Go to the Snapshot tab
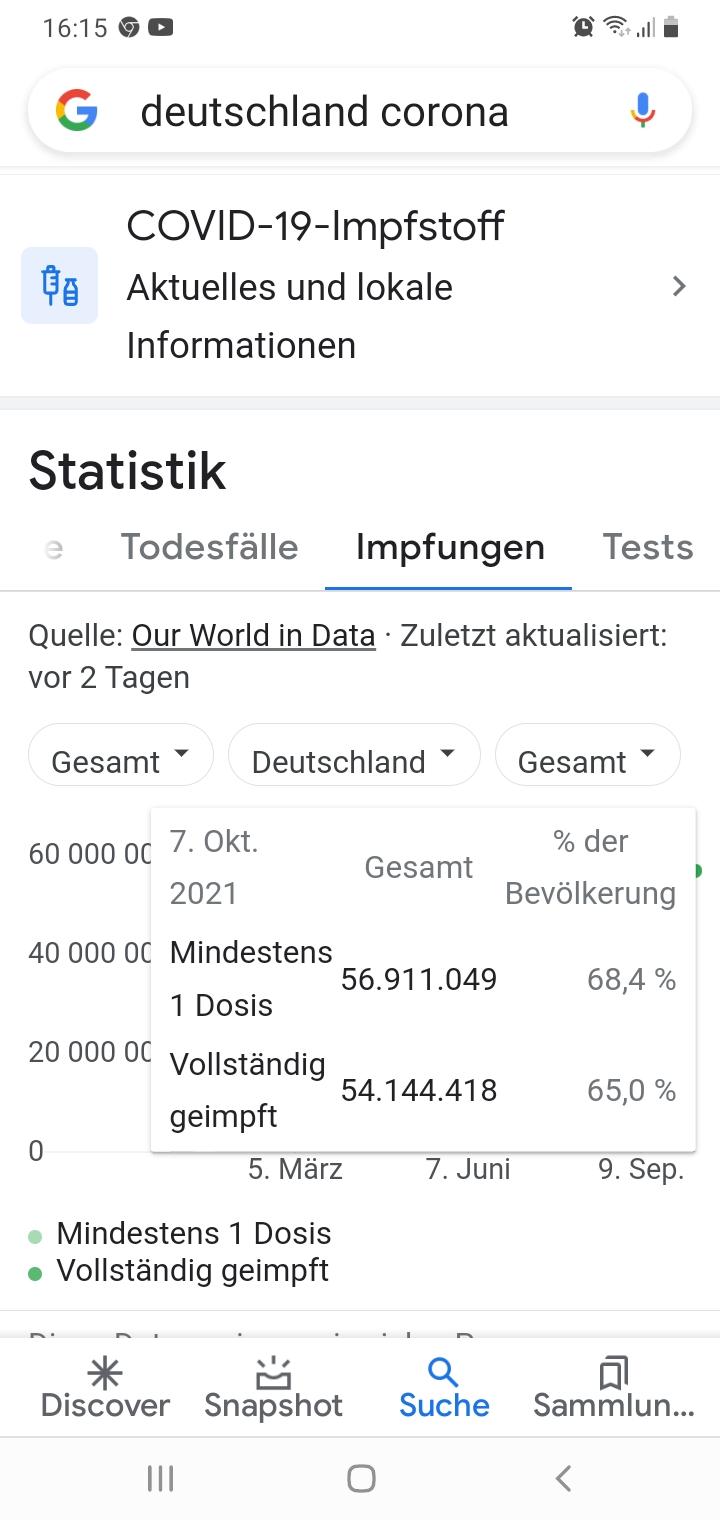This screenshot has height=1520, width=720. click(273, 1388)
